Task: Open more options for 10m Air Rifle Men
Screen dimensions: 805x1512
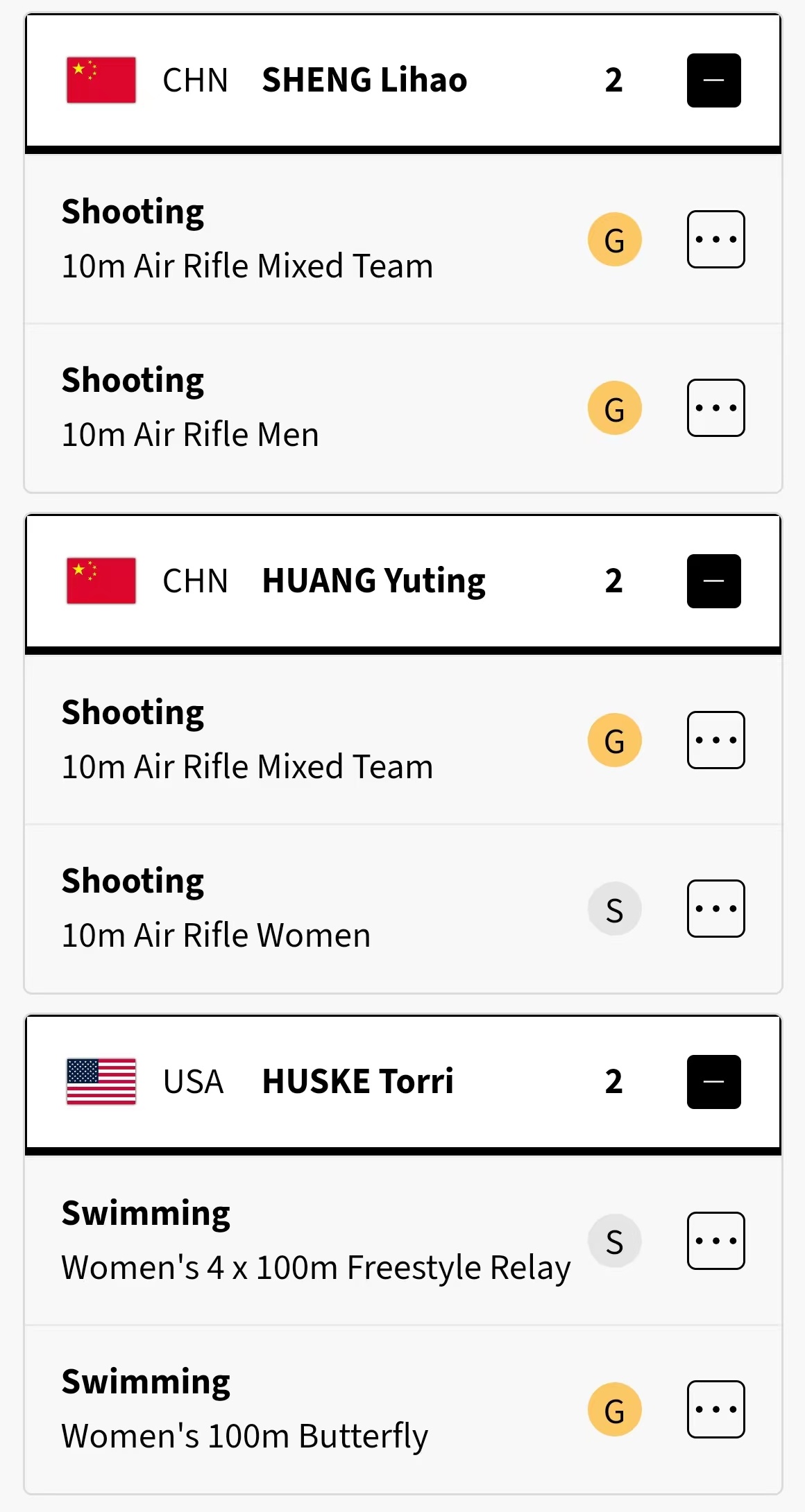Action: [x=716, y=408]
